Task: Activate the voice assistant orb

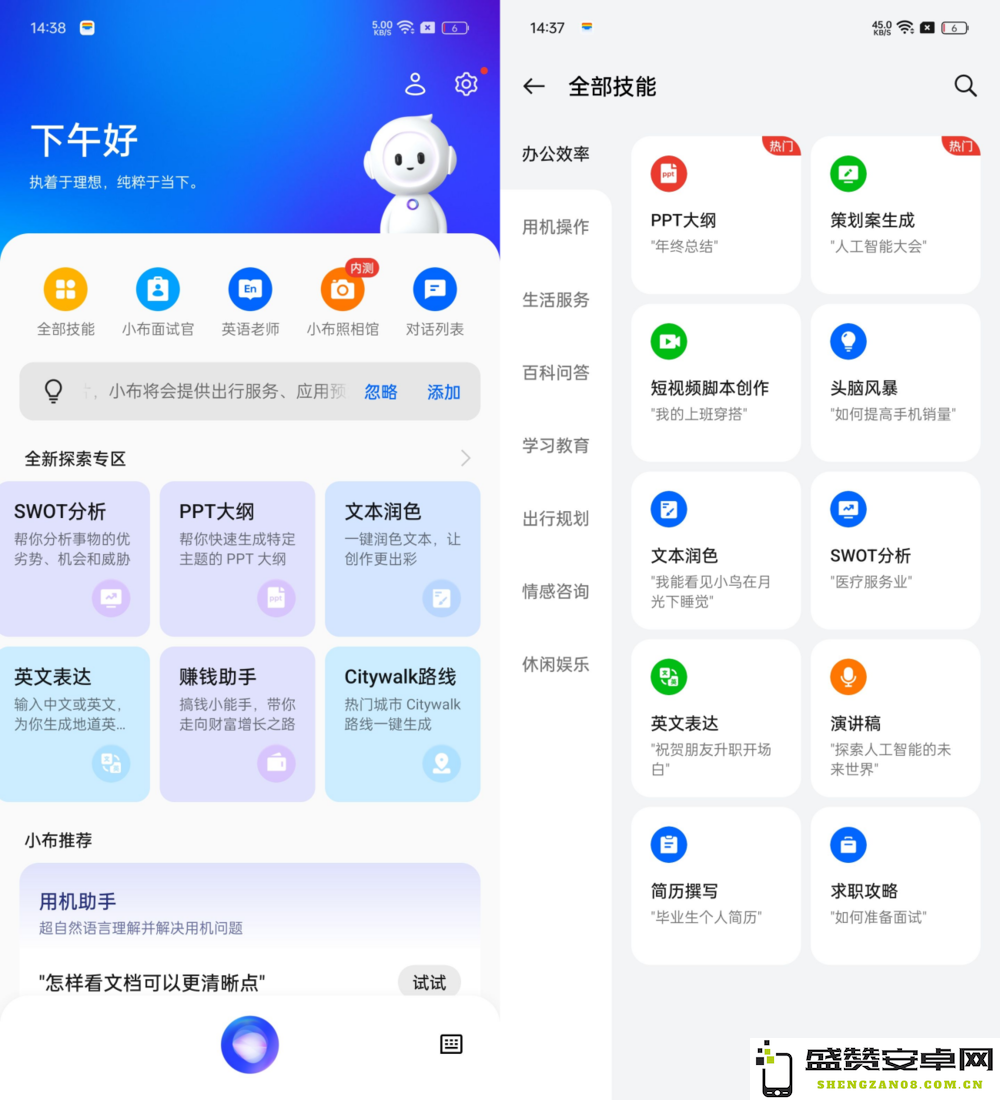Action: click(x=250, y=1045)
